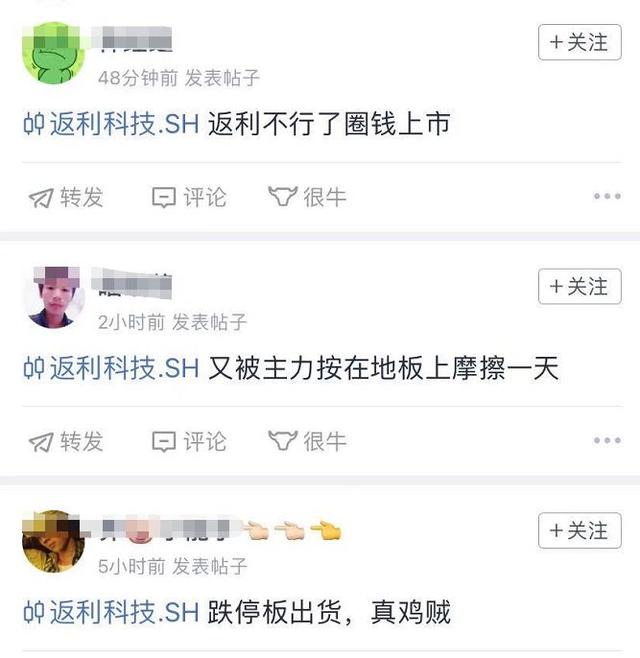
Task: Repost the 又被主力按在地板上摩擦一天 post
Action: [x=66, y=441]
